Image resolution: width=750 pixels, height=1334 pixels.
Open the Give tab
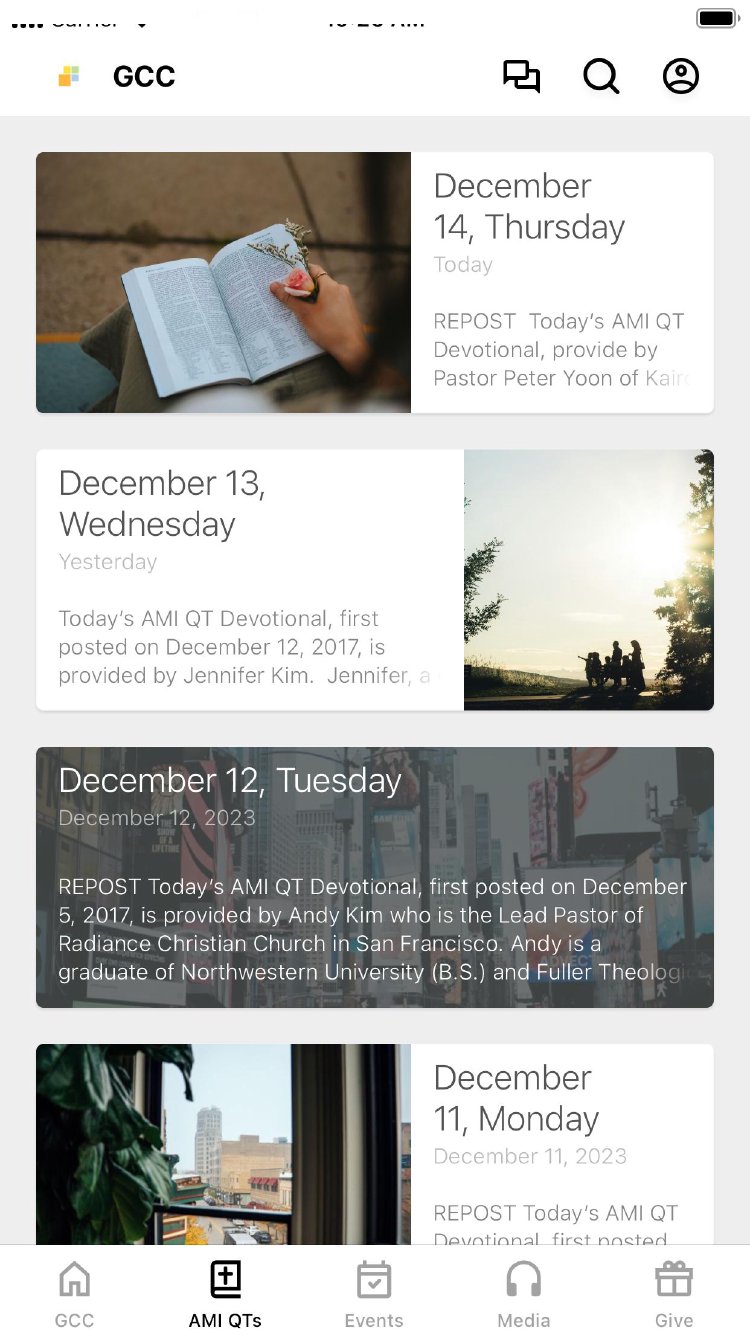[x=674, y=1294]
